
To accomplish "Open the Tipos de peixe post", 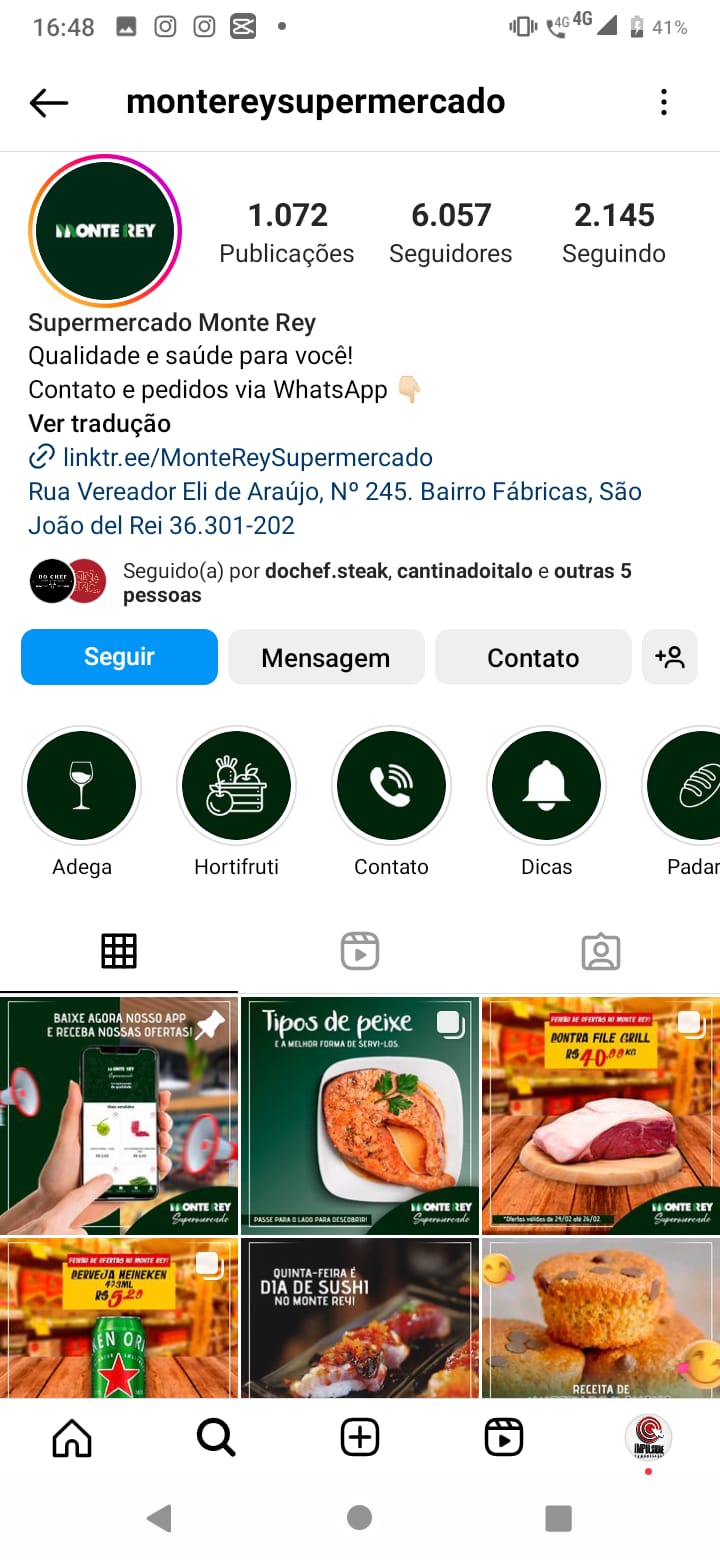I will pos(359,1115).
